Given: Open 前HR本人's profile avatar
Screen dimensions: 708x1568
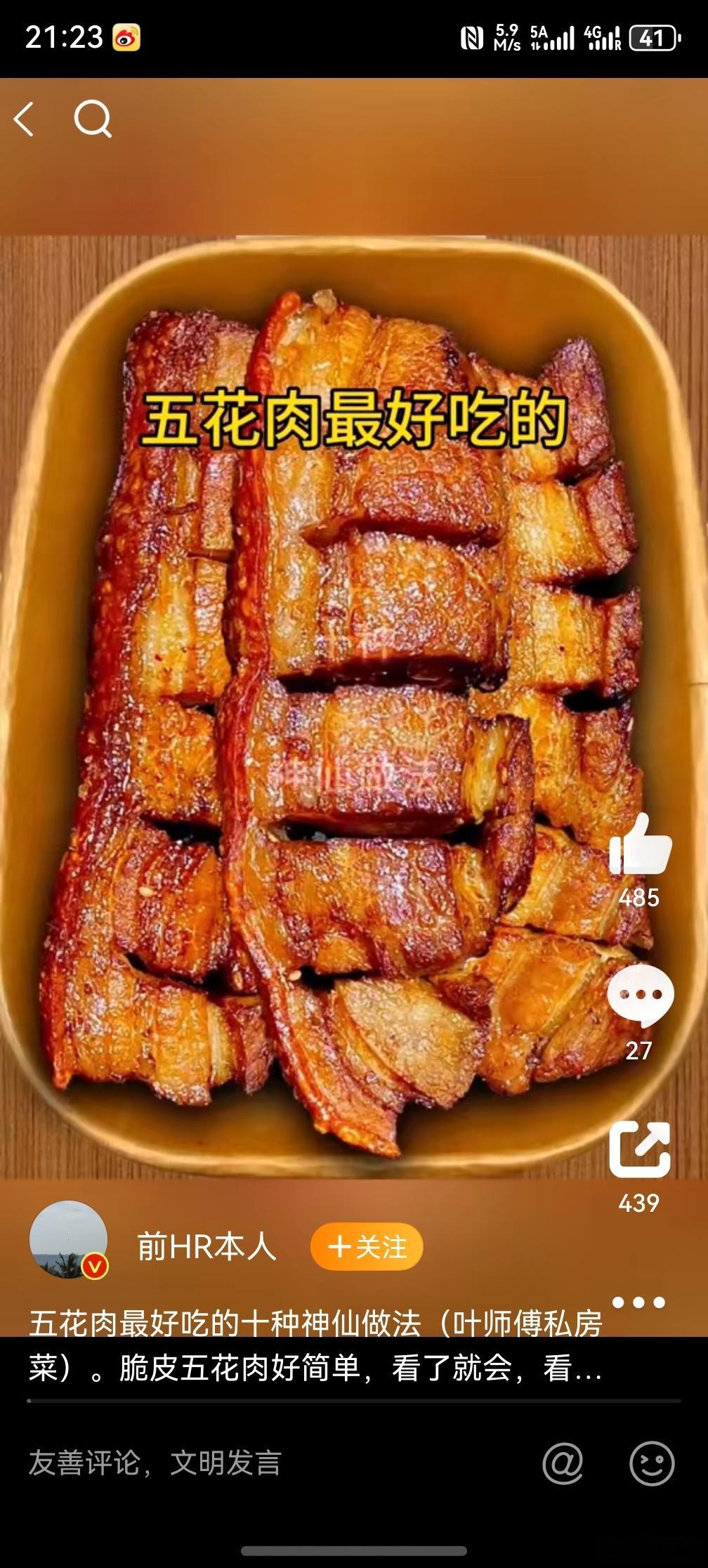Looking at the screenshot, I should (68, 1239).
